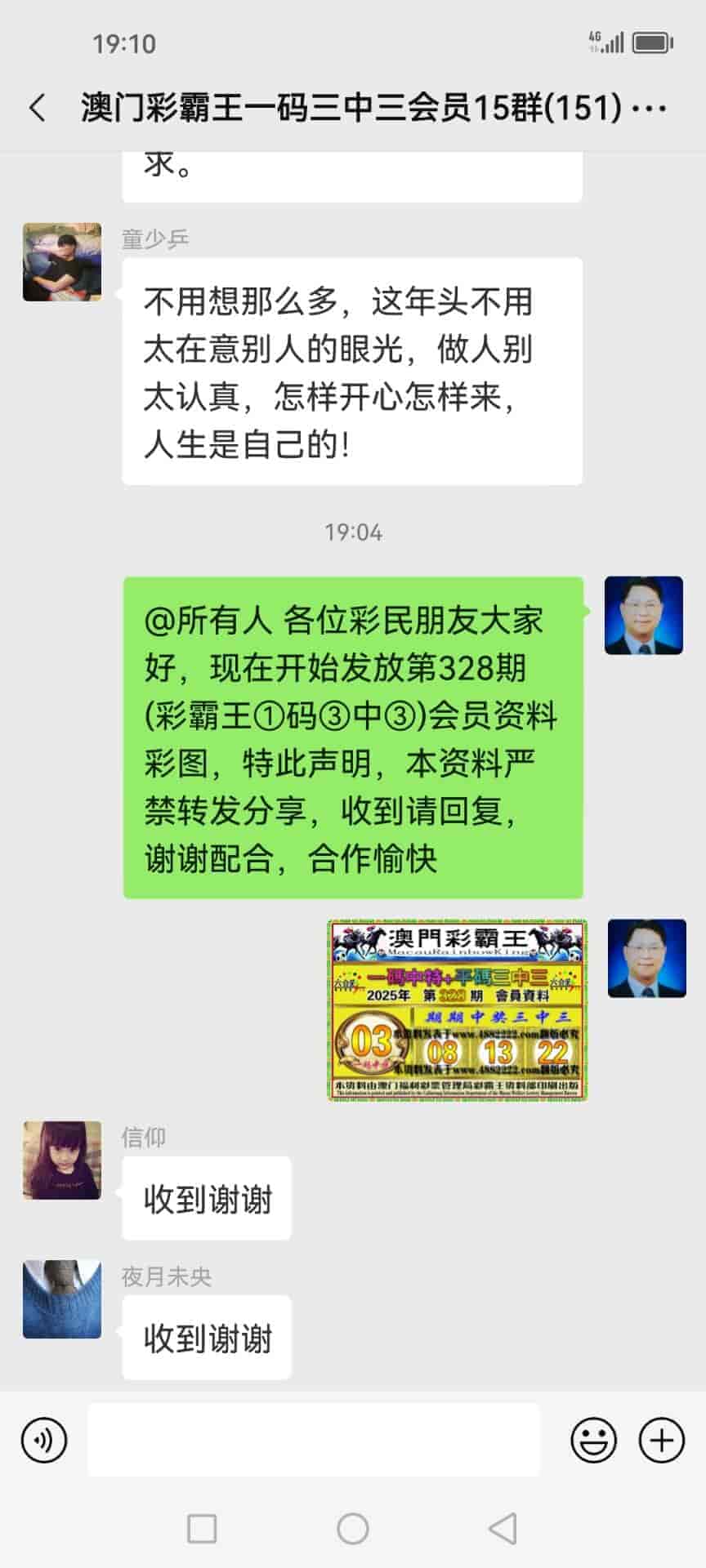
Task: Focus the message text field
Action: 314,1440
